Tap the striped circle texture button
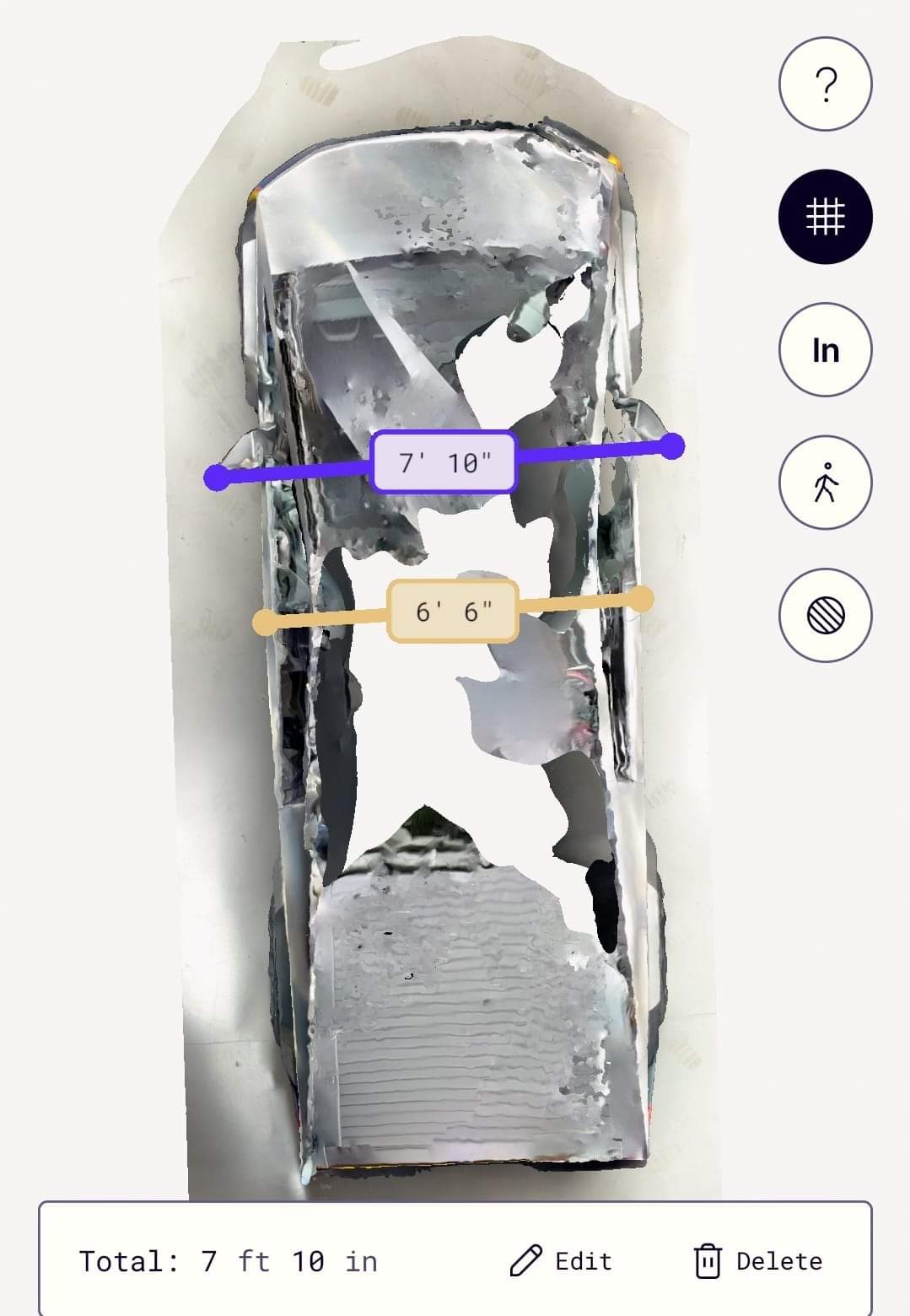The image size is (910, 1316). [825, 615]
